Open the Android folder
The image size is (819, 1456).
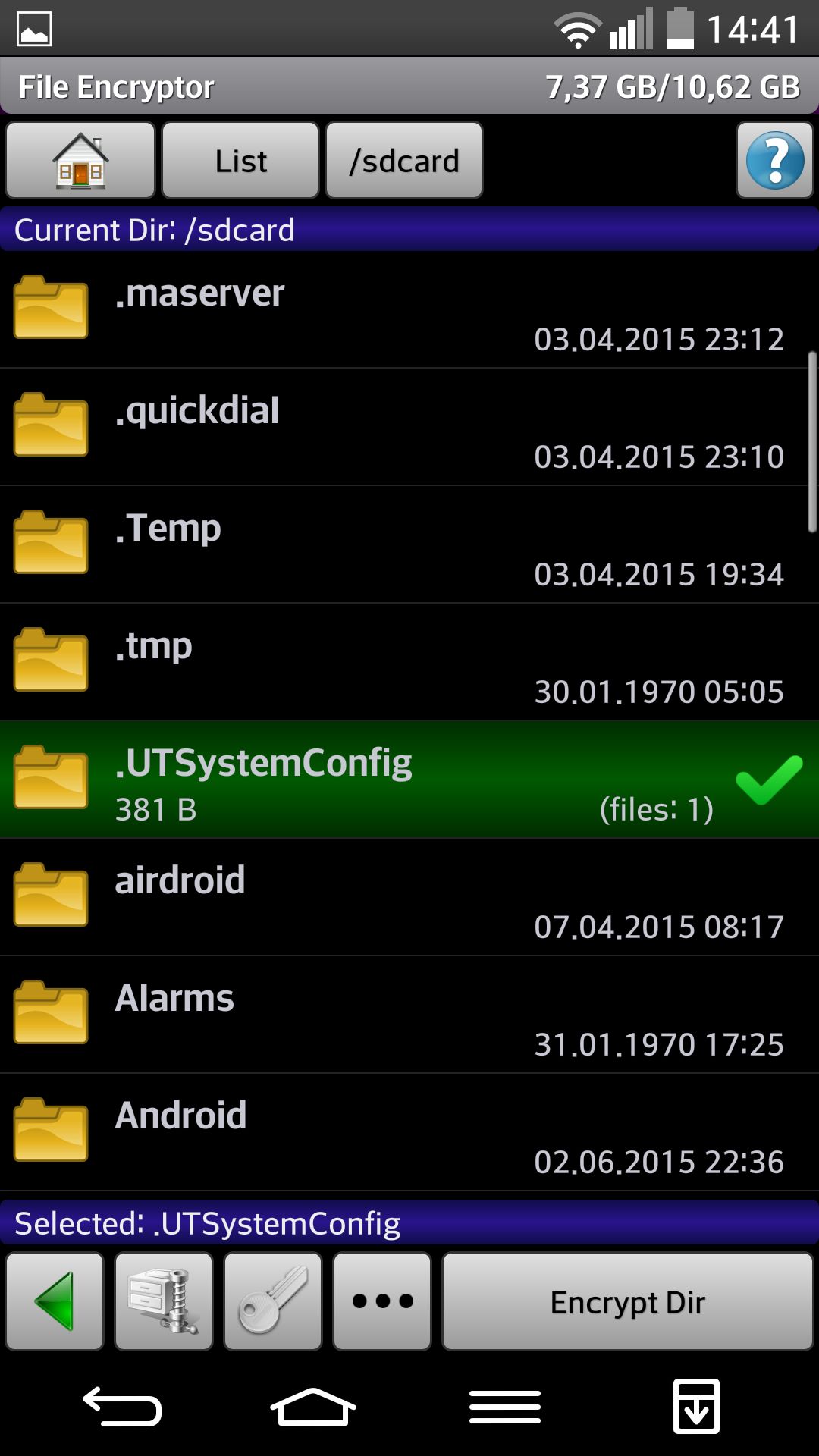[x=409, y=1132]
